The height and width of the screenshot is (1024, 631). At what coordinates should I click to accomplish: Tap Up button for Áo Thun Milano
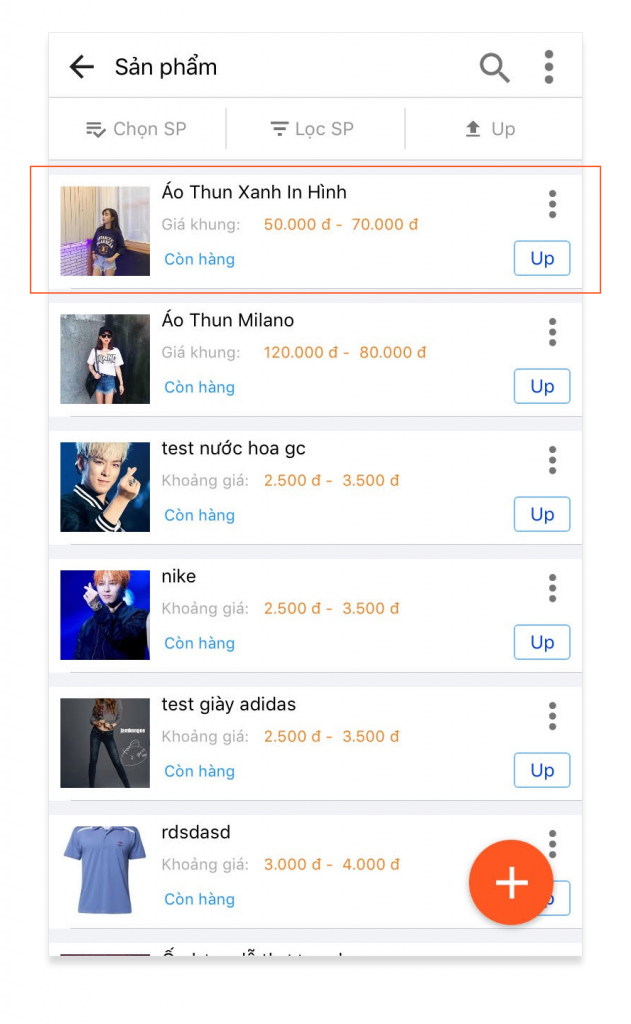[x=542, y=386]
